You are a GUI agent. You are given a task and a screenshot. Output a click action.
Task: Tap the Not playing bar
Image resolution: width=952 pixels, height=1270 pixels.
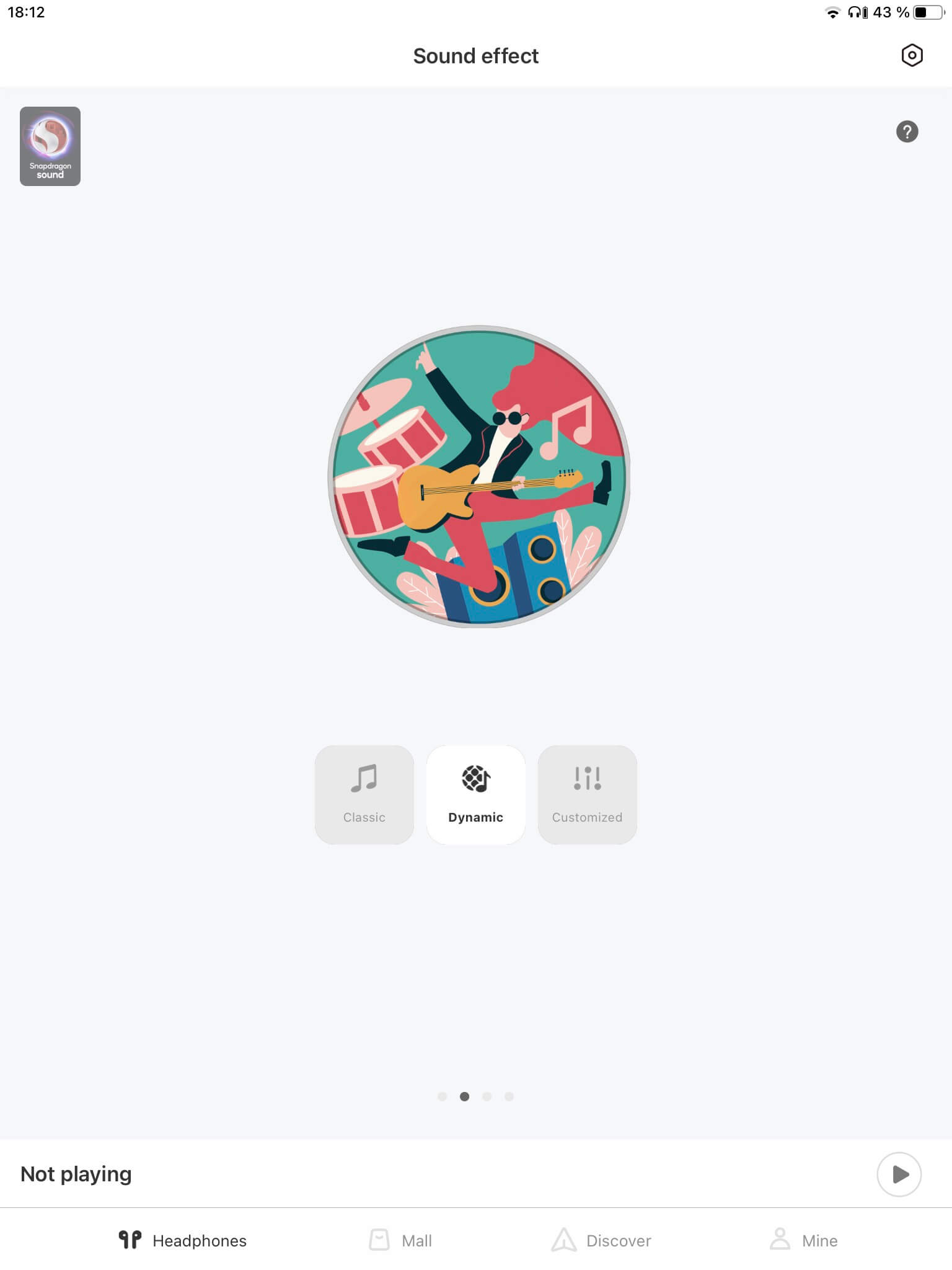(x=372, y=1174)
